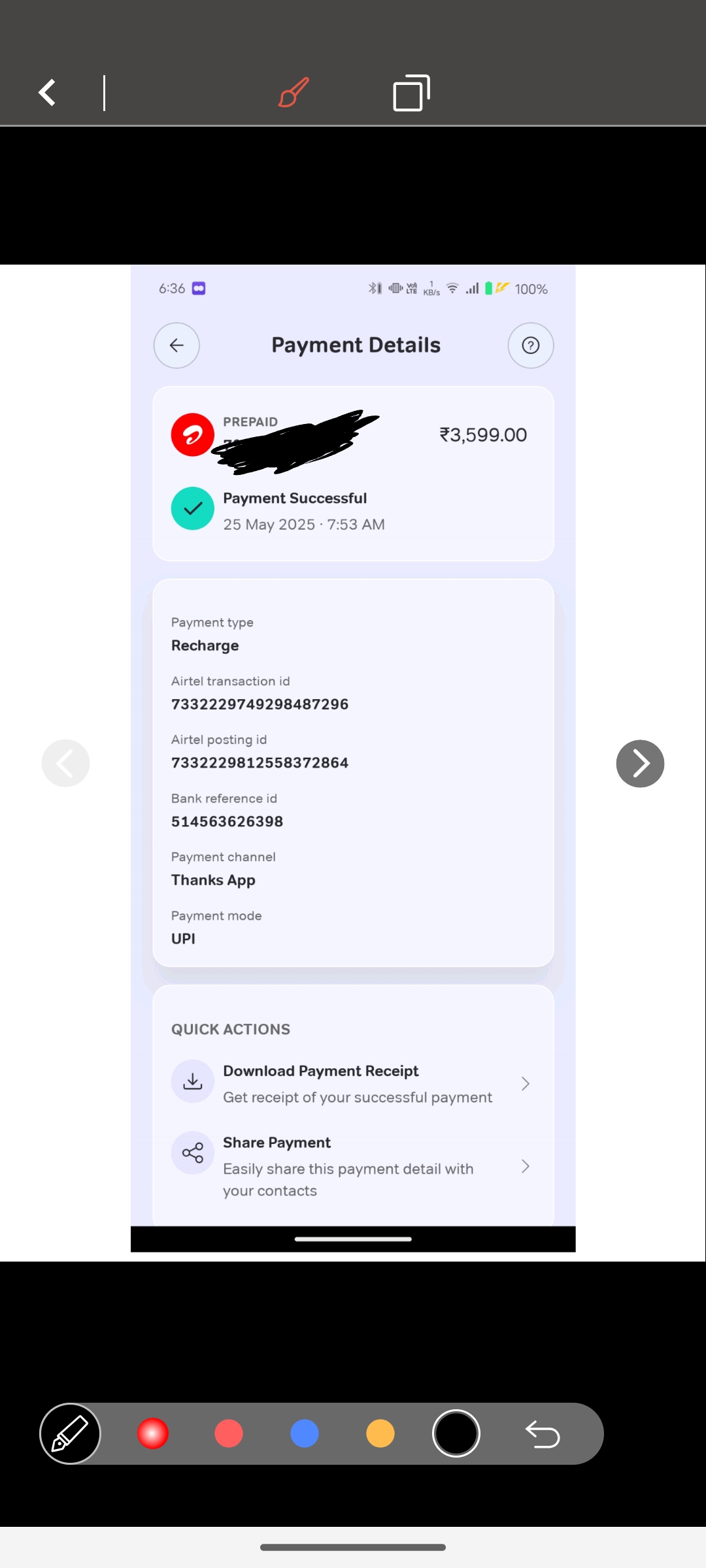Tap the overlapping squares copy icon
The image size is (706, 1568).
point(411,93)
